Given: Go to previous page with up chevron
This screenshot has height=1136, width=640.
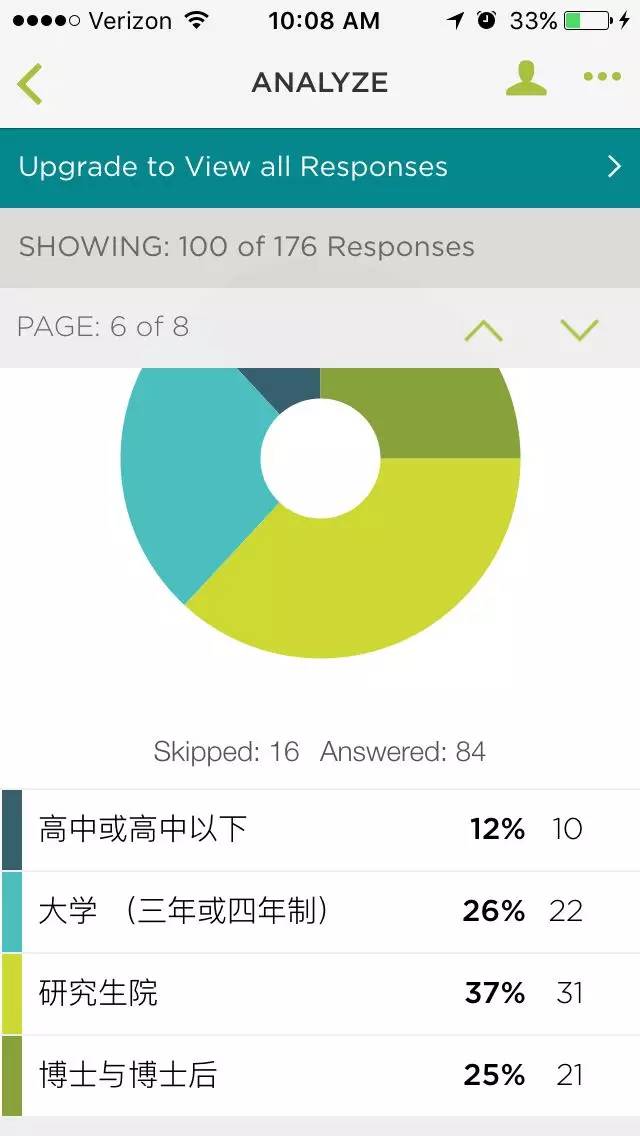Looking at the screenshot, I should click(x=484, y=330).
